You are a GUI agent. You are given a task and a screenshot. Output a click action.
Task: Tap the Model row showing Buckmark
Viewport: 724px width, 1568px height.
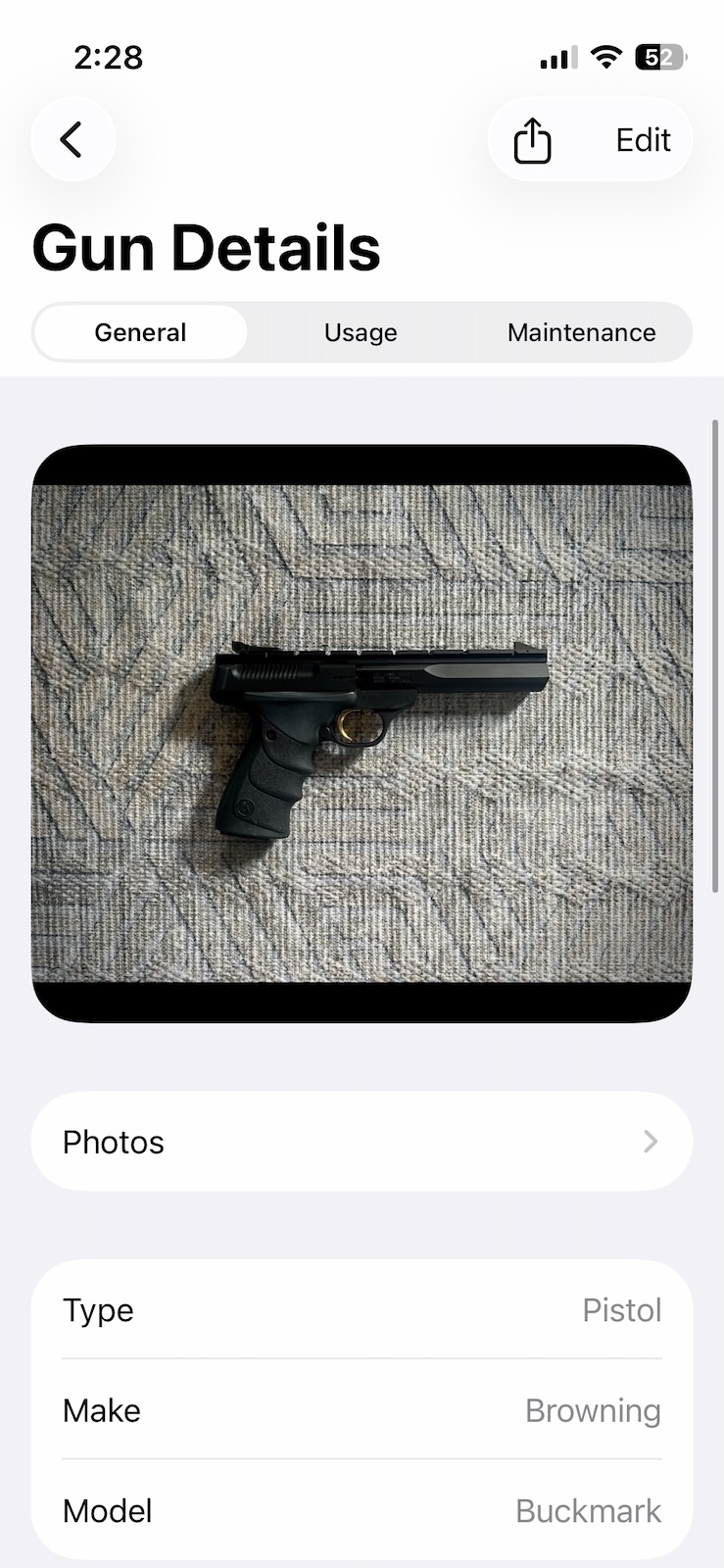click(x=362, y=1510)
